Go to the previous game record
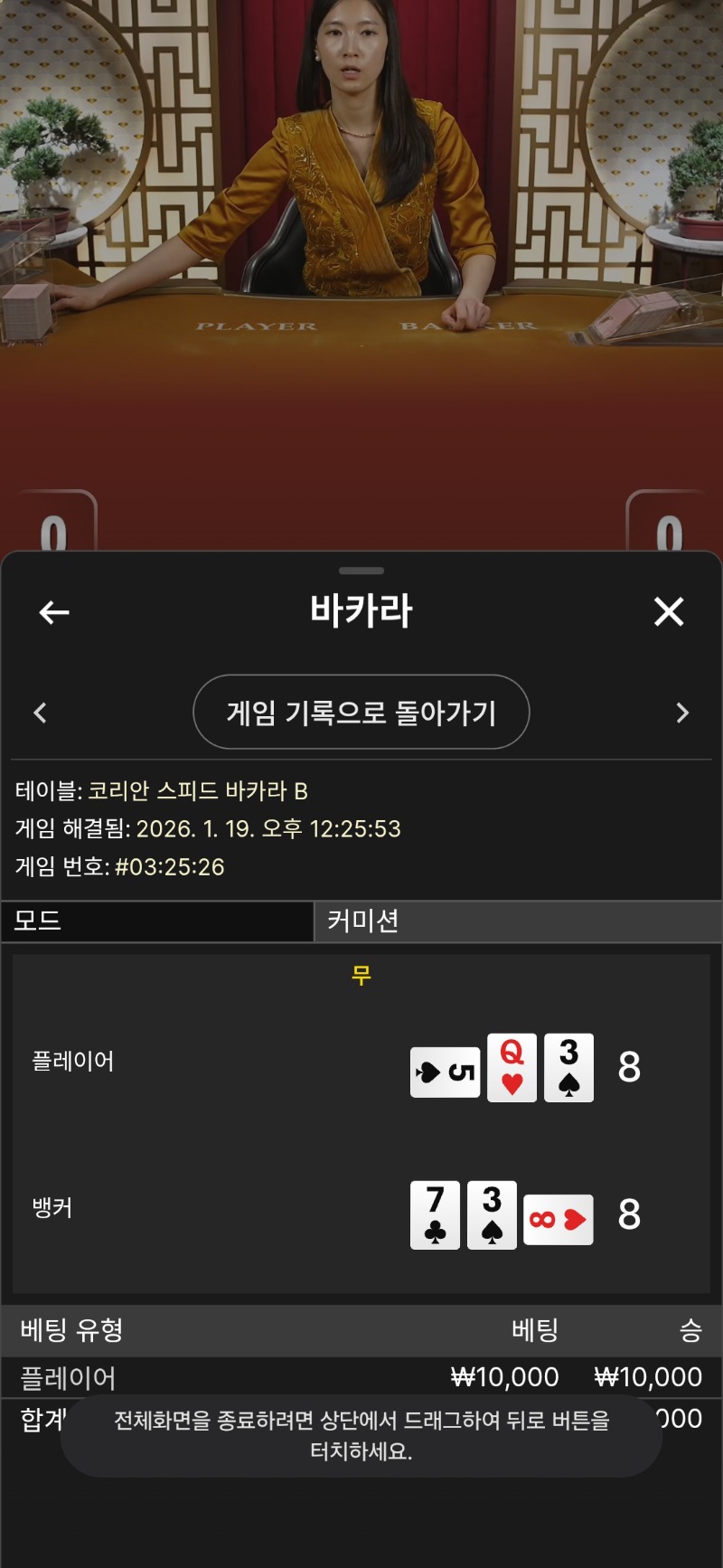 tap(40, 713)
